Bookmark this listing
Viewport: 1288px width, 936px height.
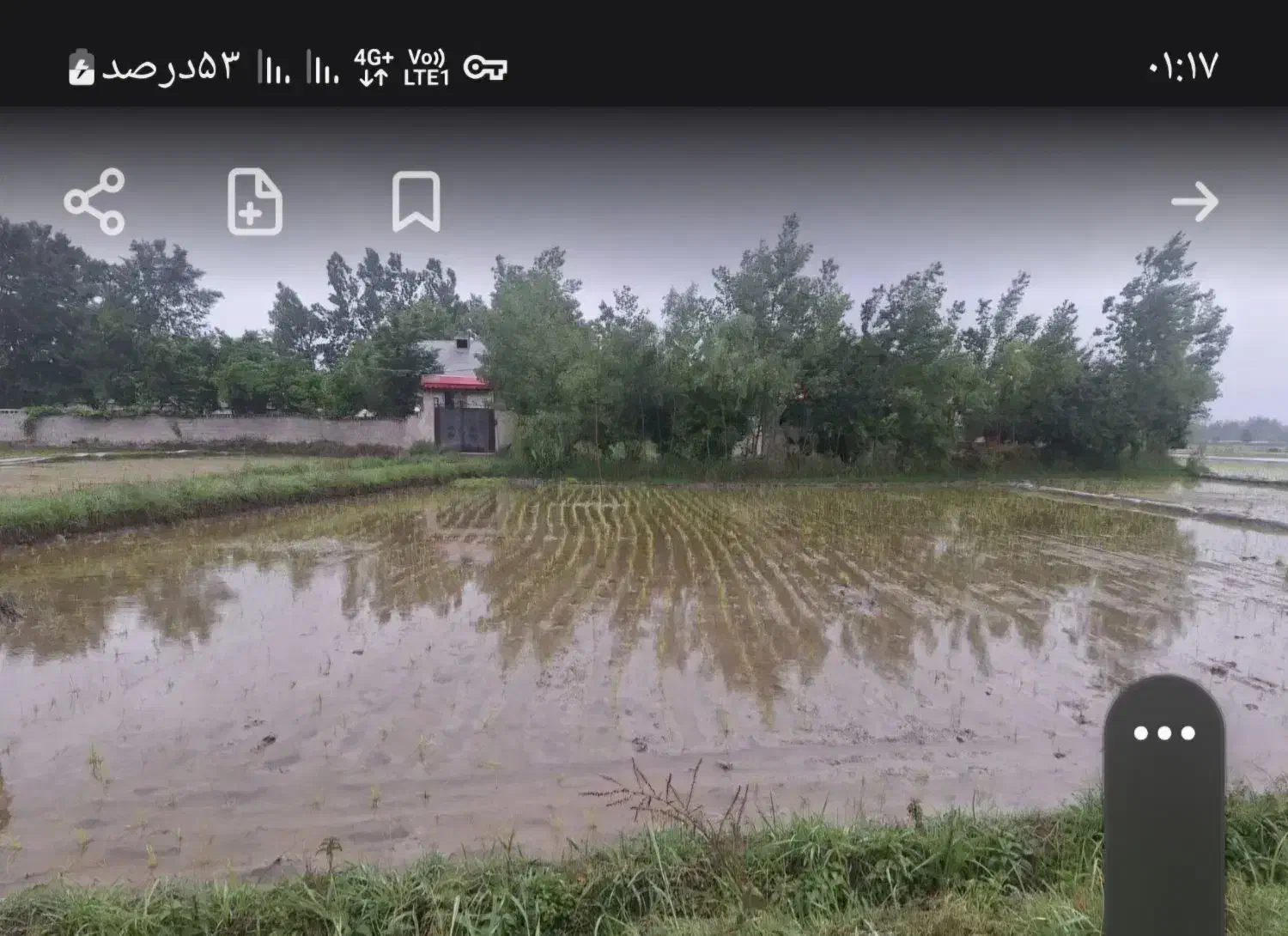click(x=416, y=202)
